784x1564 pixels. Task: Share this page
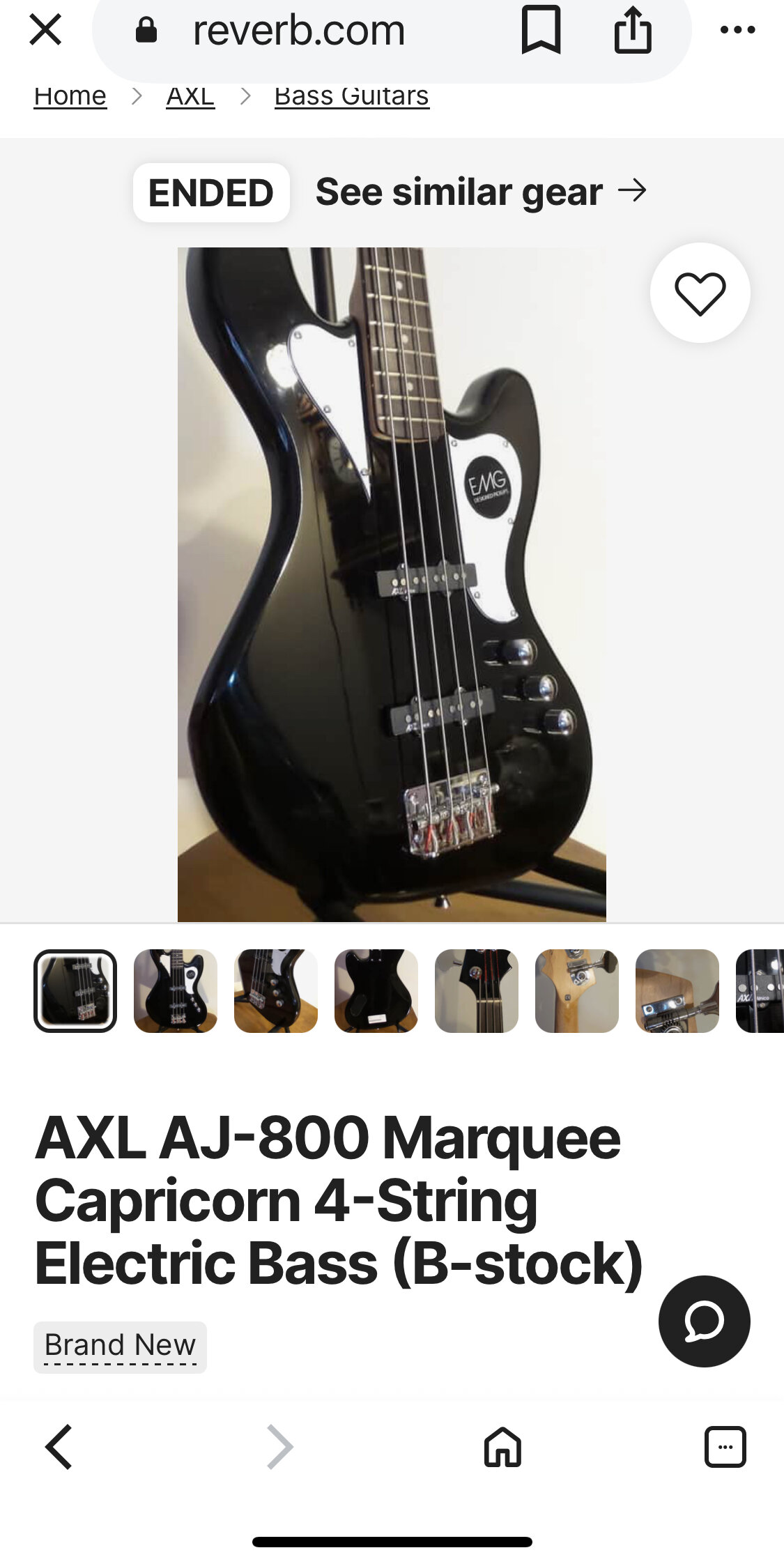(633, 30)
